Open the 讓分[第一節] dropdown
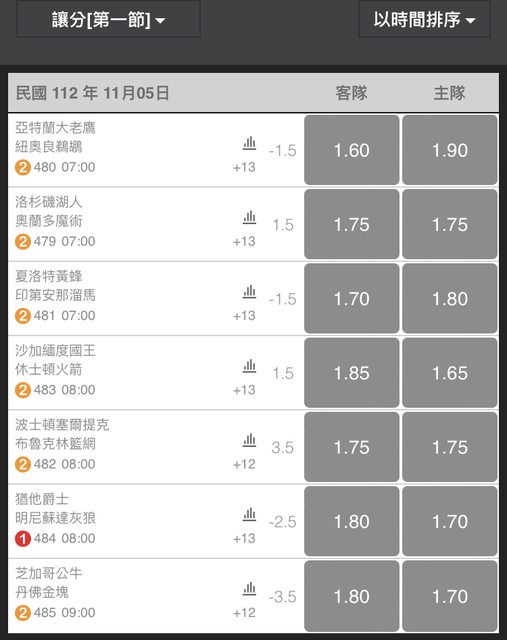507x640 pixels. coord(108,19)
